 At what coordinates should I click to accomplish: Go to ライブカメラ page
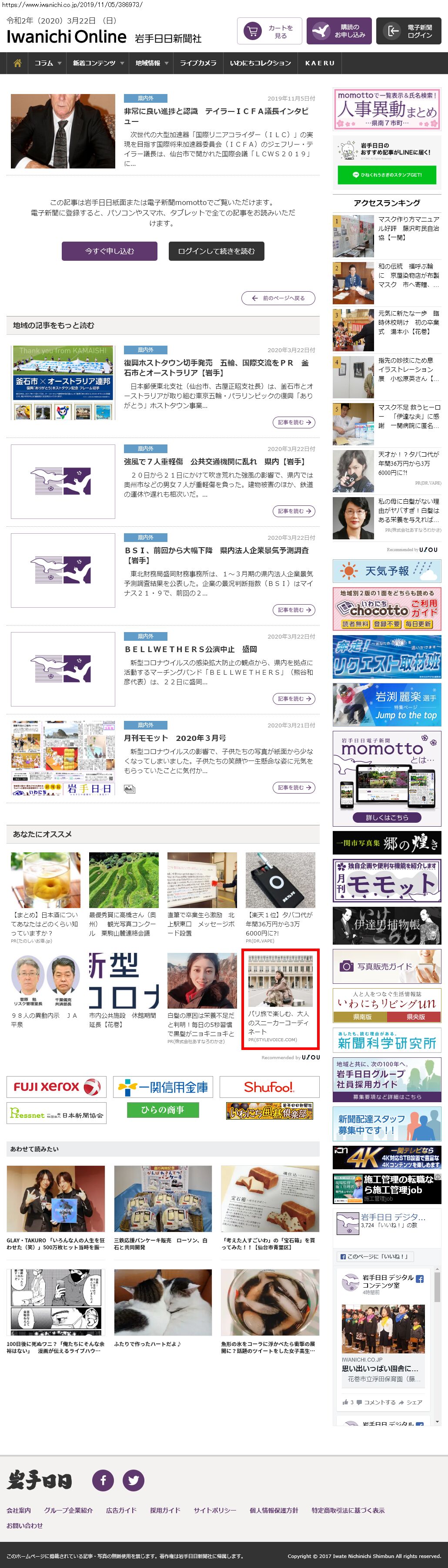pyautogui.click(x=197, y=63)
